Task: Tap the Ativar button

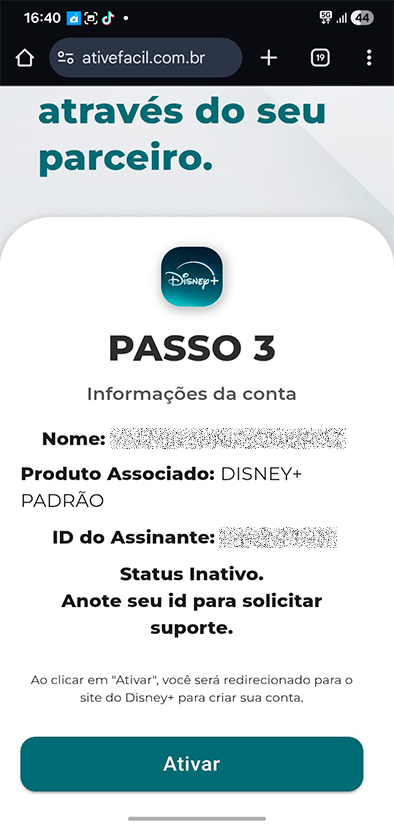Action: pos(192,764)
